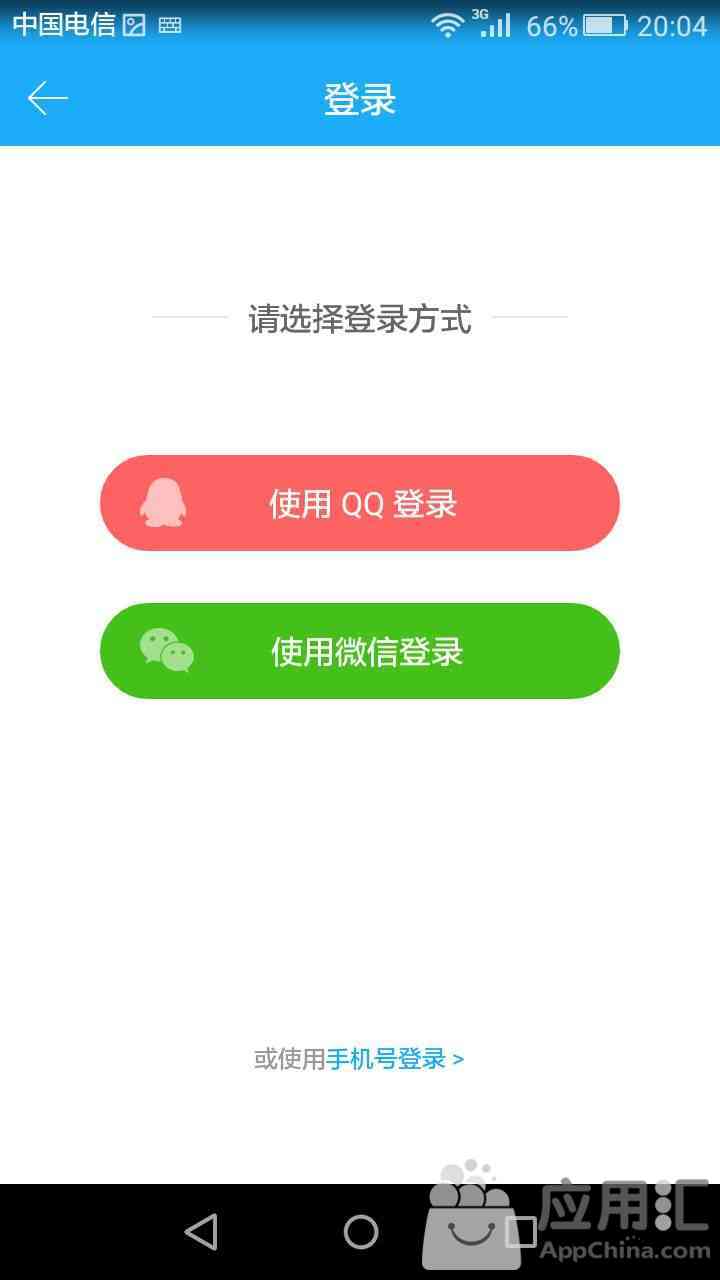720x1280 pixels.
Task: Open the phone number login link
Action: 395,1059
